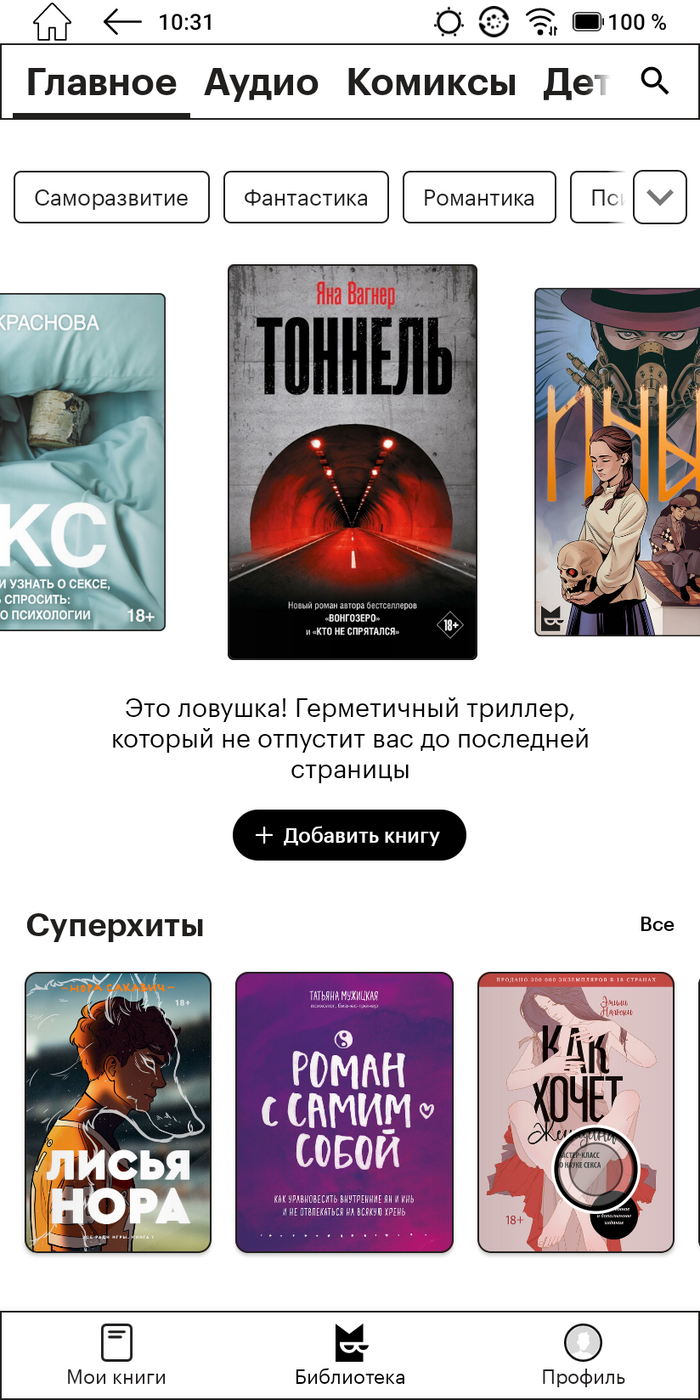The image size is (700, 1400).
Task: Select the Фантастика genre chip
Action: point(305,197)
